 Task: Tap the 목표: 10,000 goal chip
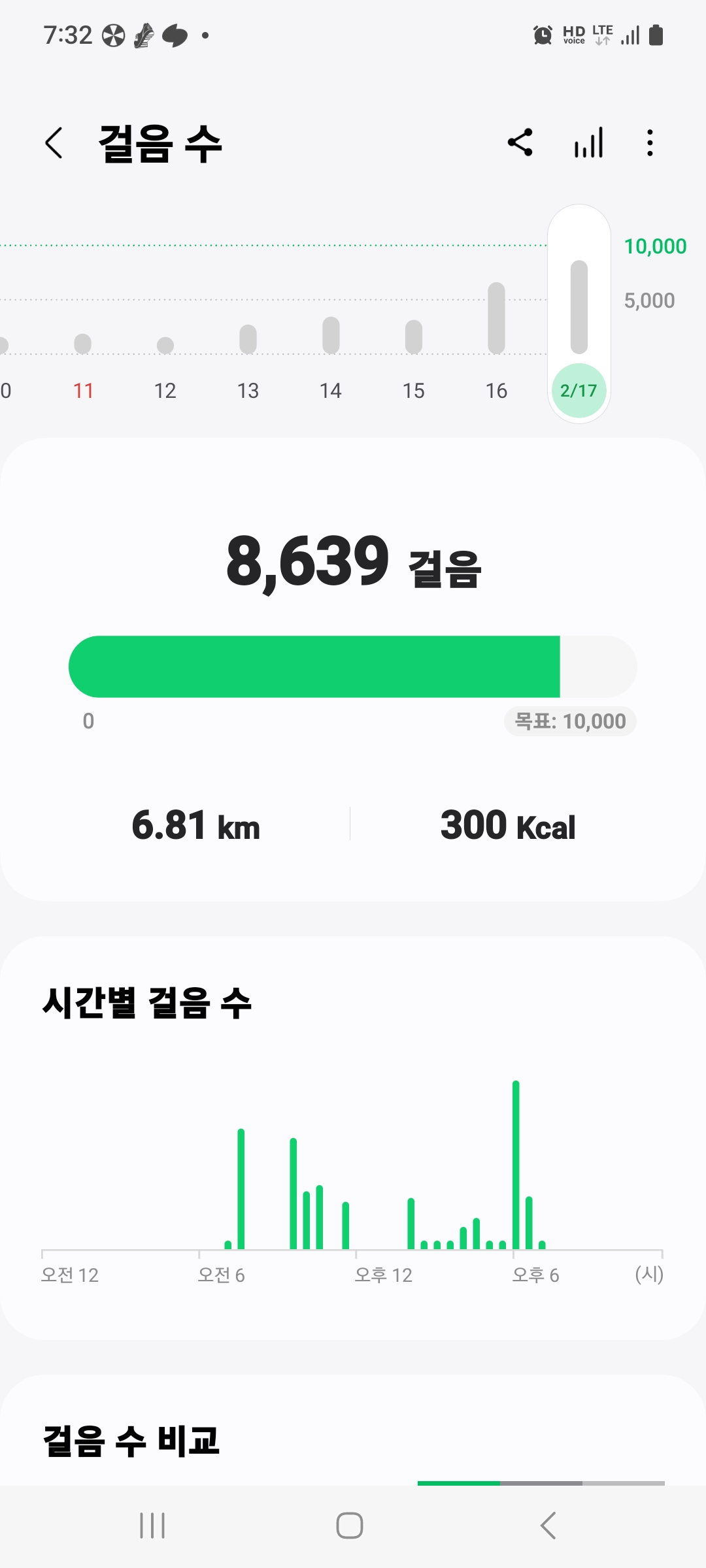[570, 721]
